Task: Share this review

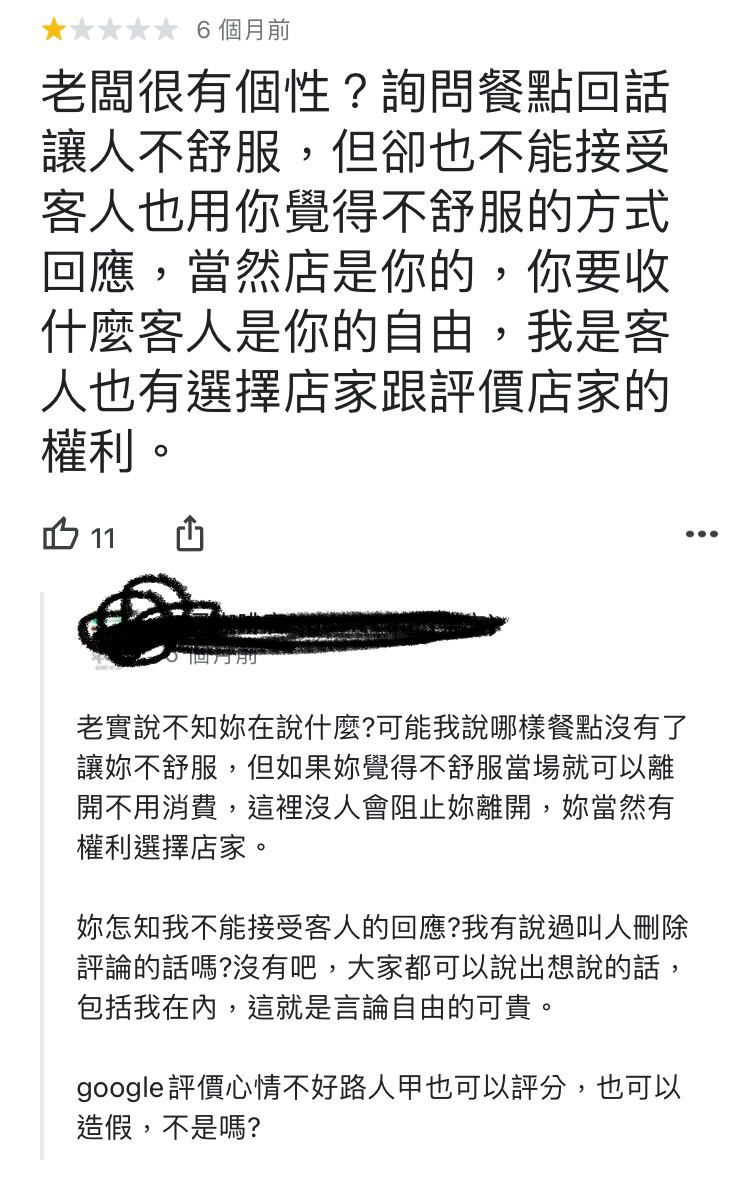Action: [x=190, y=535]
